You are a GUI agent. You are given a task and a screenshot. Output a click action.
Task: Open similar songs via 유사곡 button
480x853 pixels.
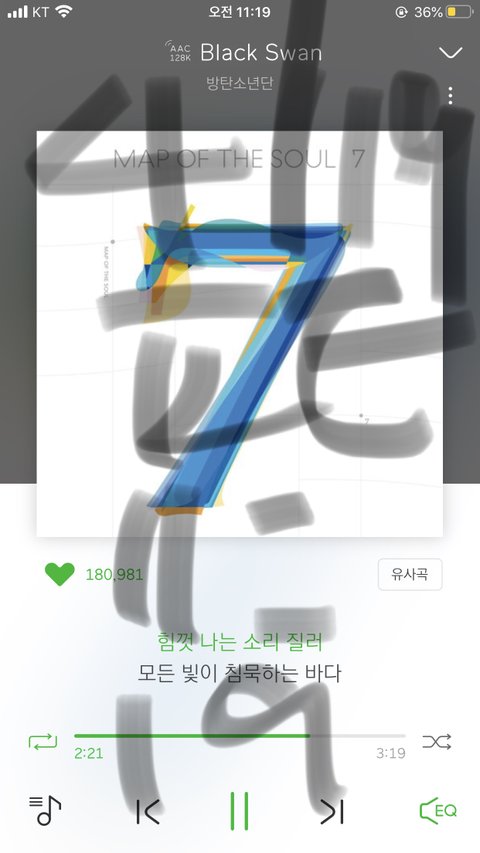(410, 574)
